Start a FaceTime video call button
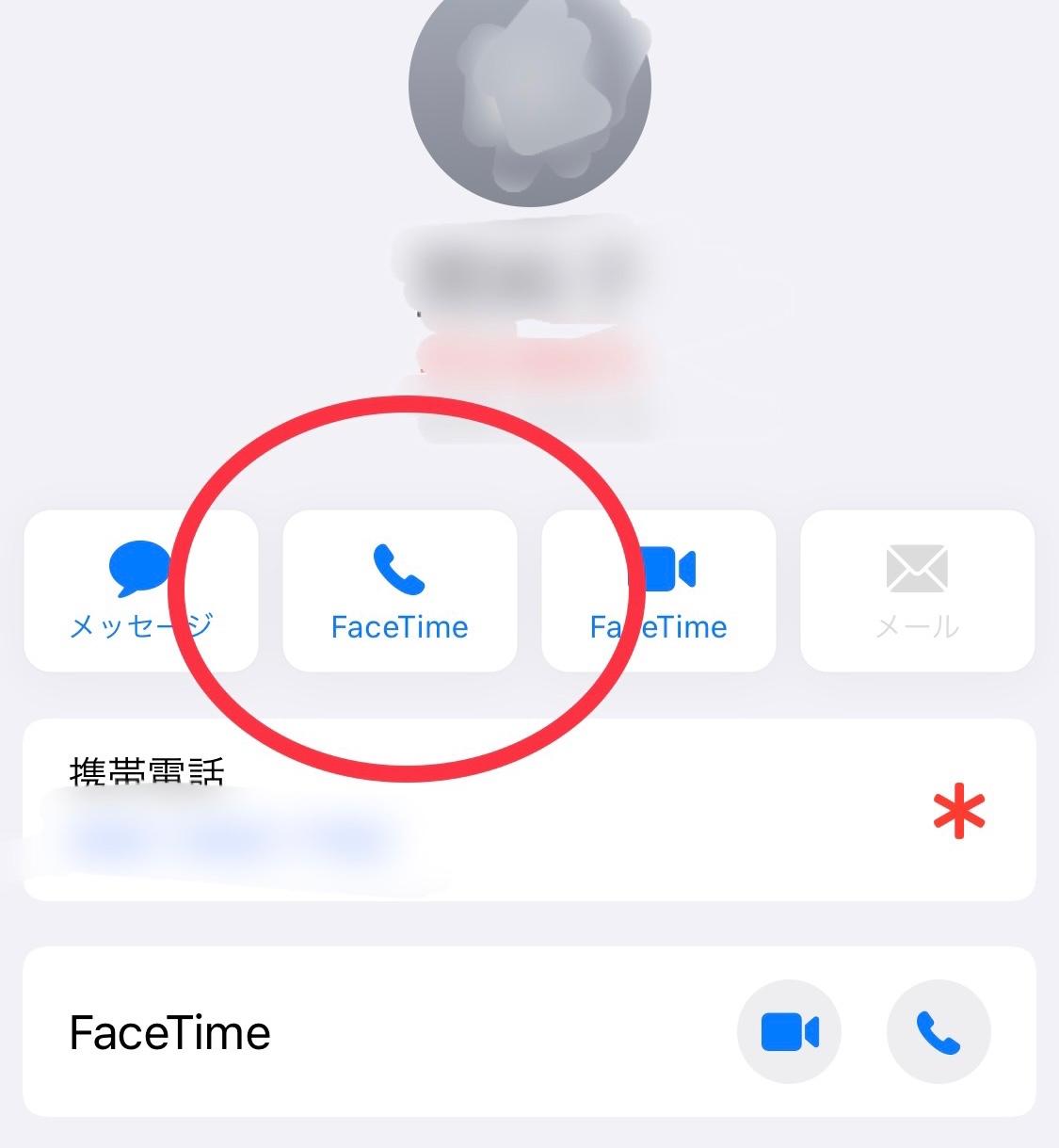The image size is (1059, 1148). (x=659, y=590)
